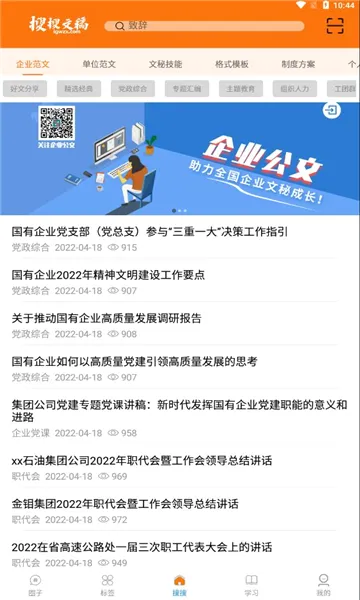Tap the search box showing 致辞

click(x=204, y=26)
